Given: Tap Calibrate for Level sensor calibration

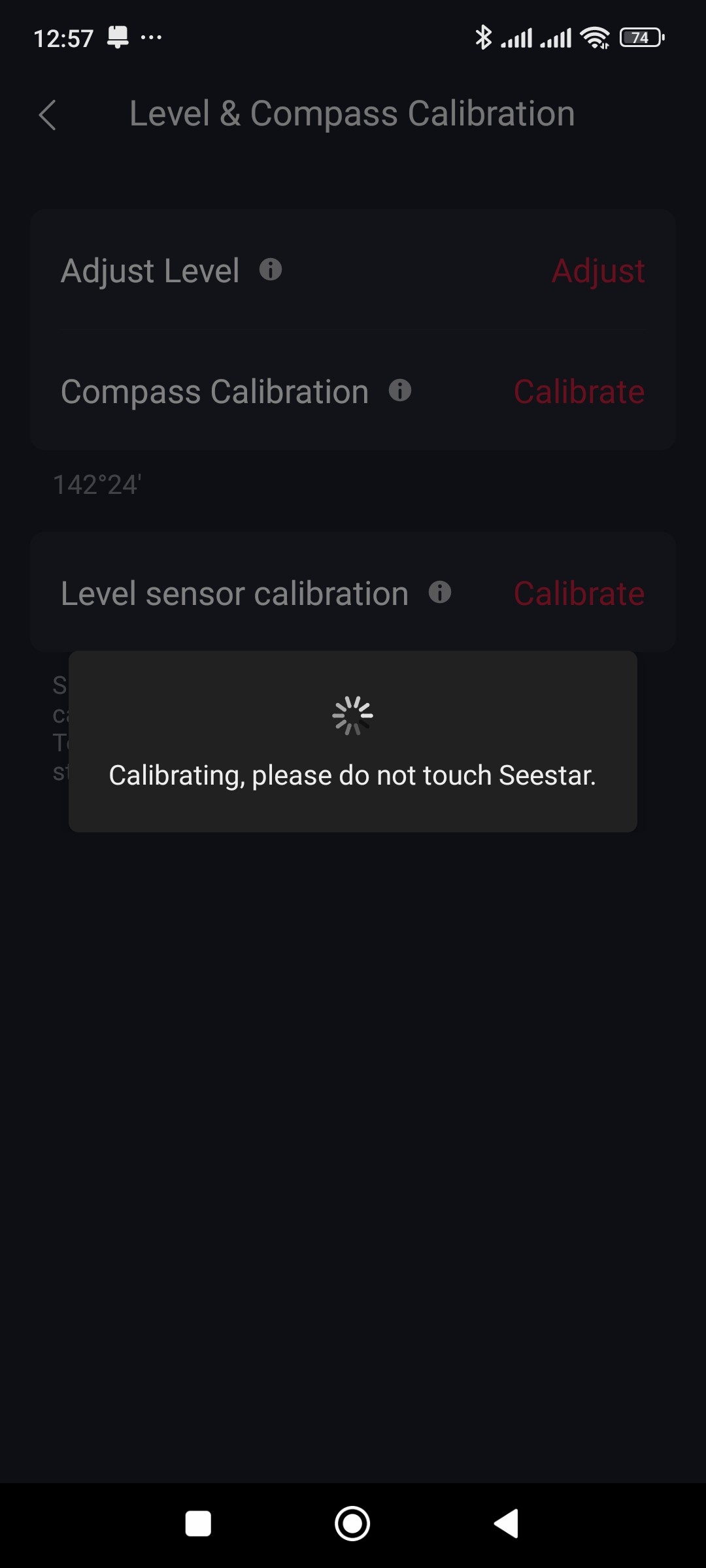Looking at the screenshot, I should tap(579, 593).
